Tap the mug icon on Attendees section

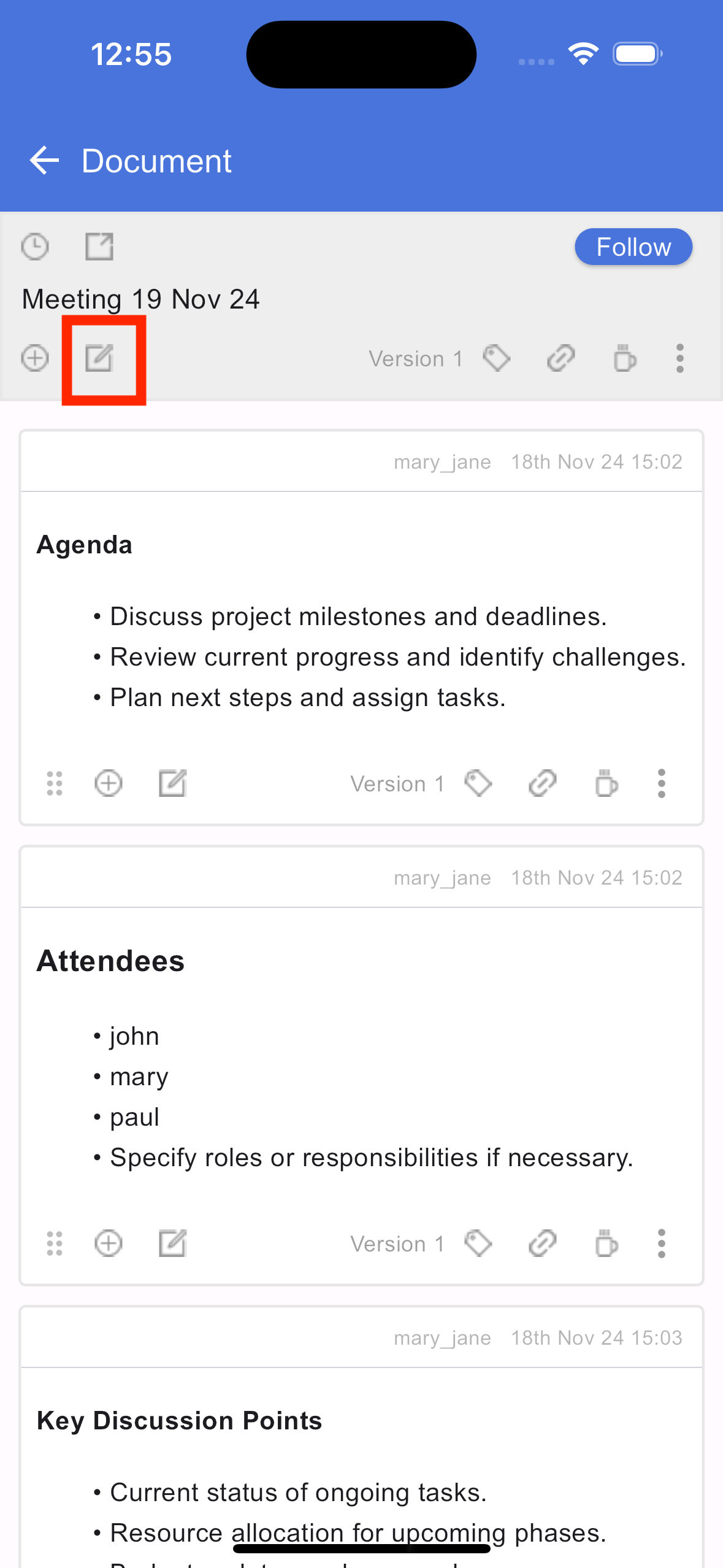pos(606,1243)
